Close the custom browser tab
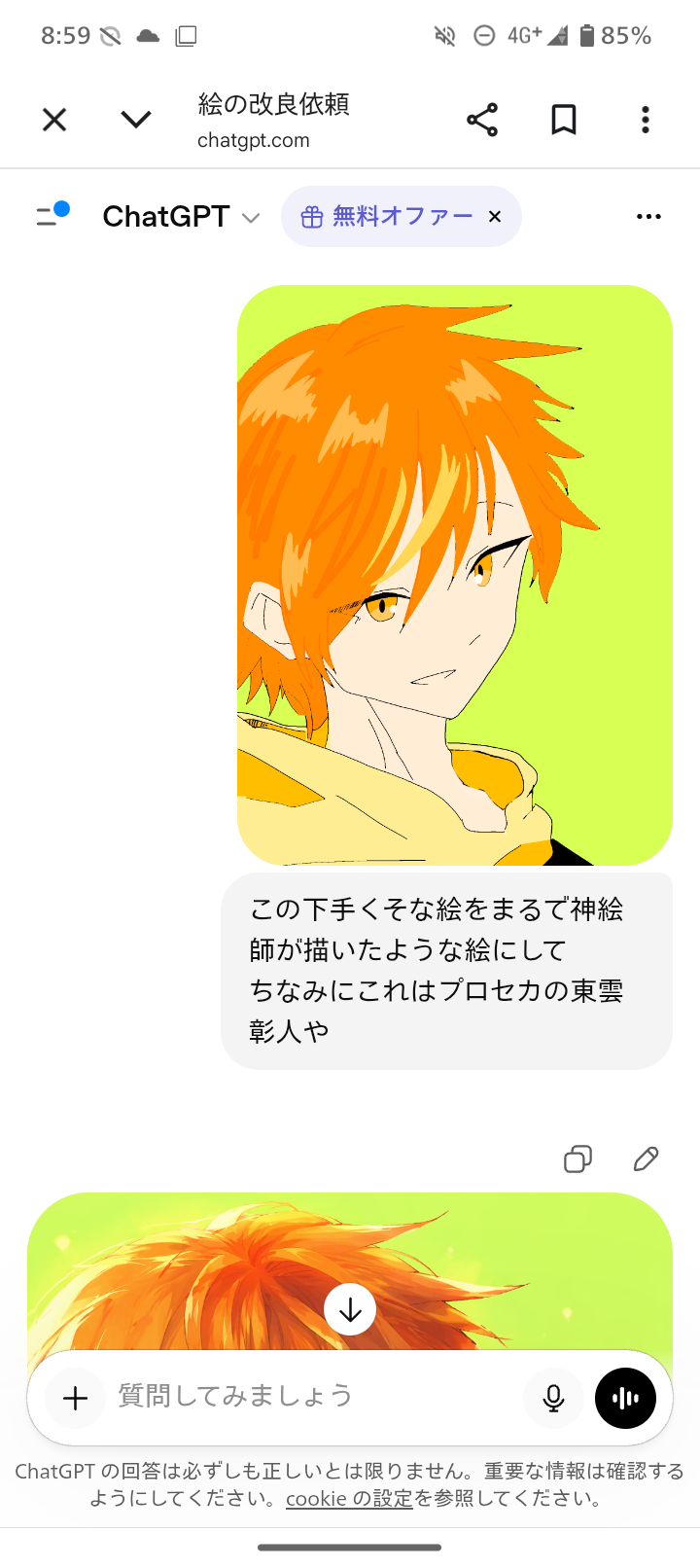 tap(54, 120)
